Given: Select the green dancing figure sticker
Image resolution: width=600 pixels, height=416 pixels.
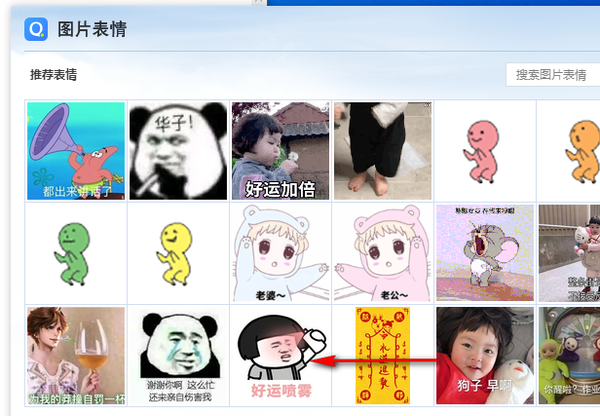Looking at the screenshot, I should point(76,253).
